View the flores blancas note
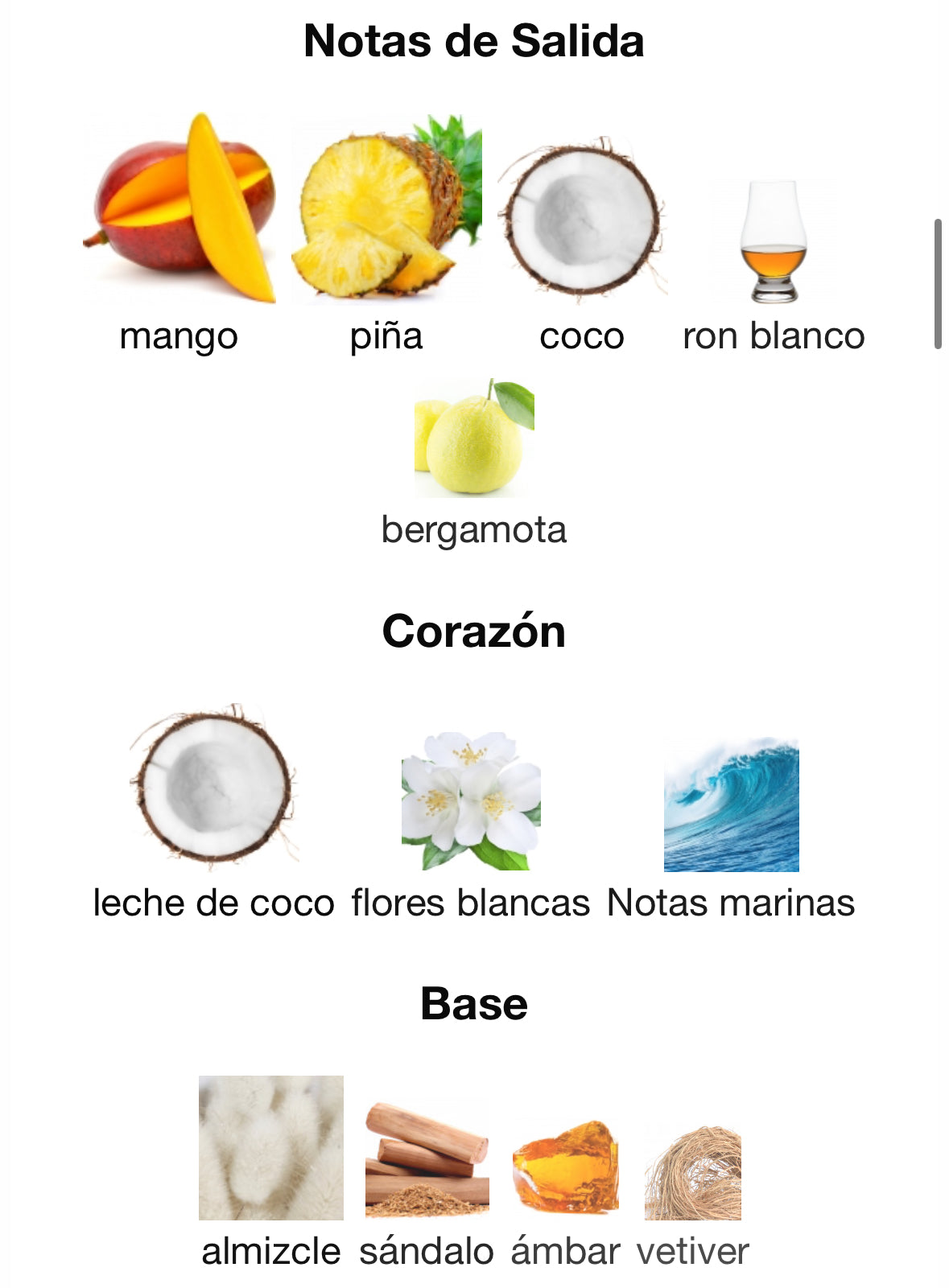The image size is (949, 1288). click(x=471, y=801)
